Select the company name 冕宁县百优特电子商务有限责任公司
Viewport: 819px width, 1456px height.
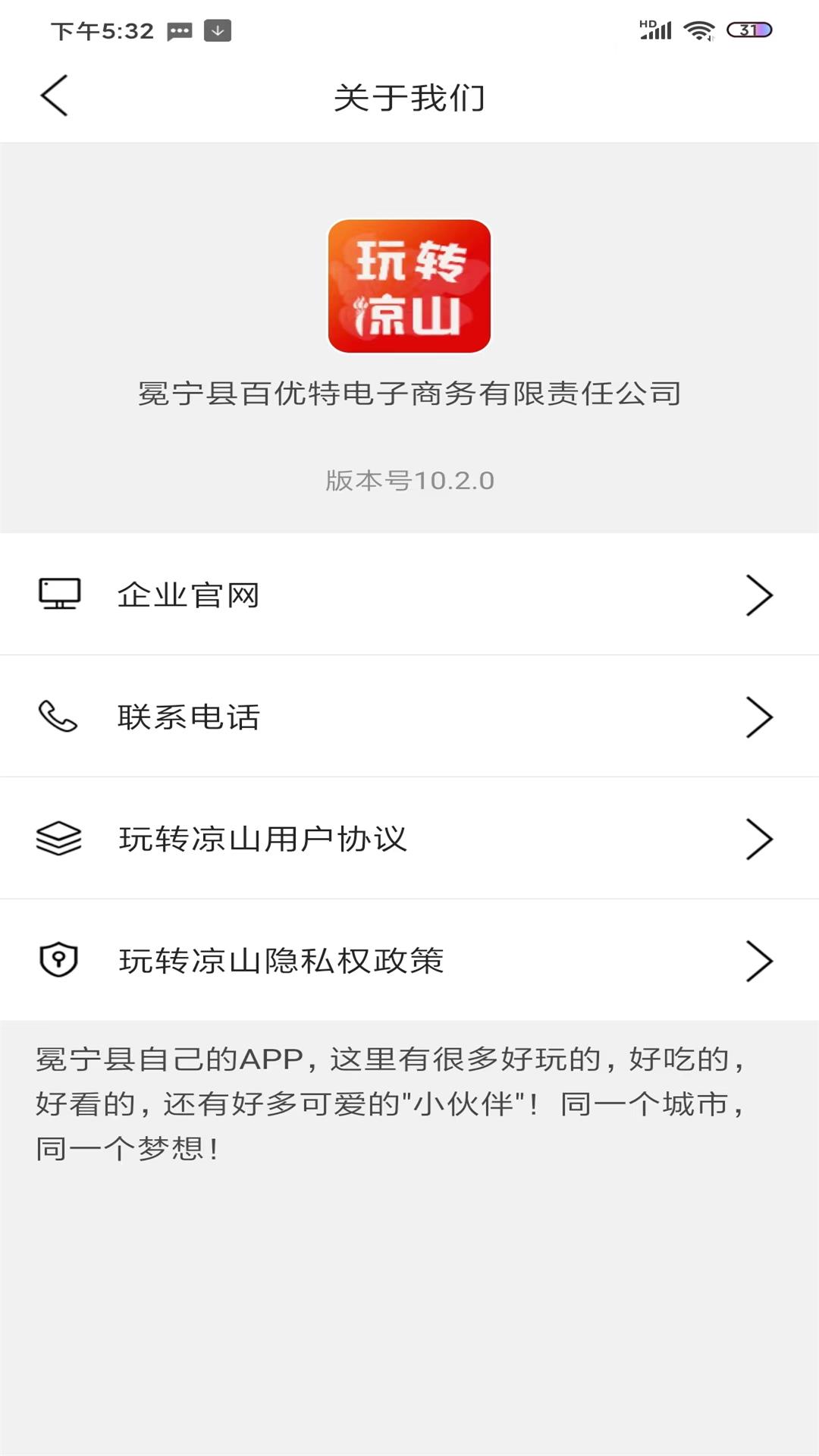pyautogui.click(x=409, y=394)
